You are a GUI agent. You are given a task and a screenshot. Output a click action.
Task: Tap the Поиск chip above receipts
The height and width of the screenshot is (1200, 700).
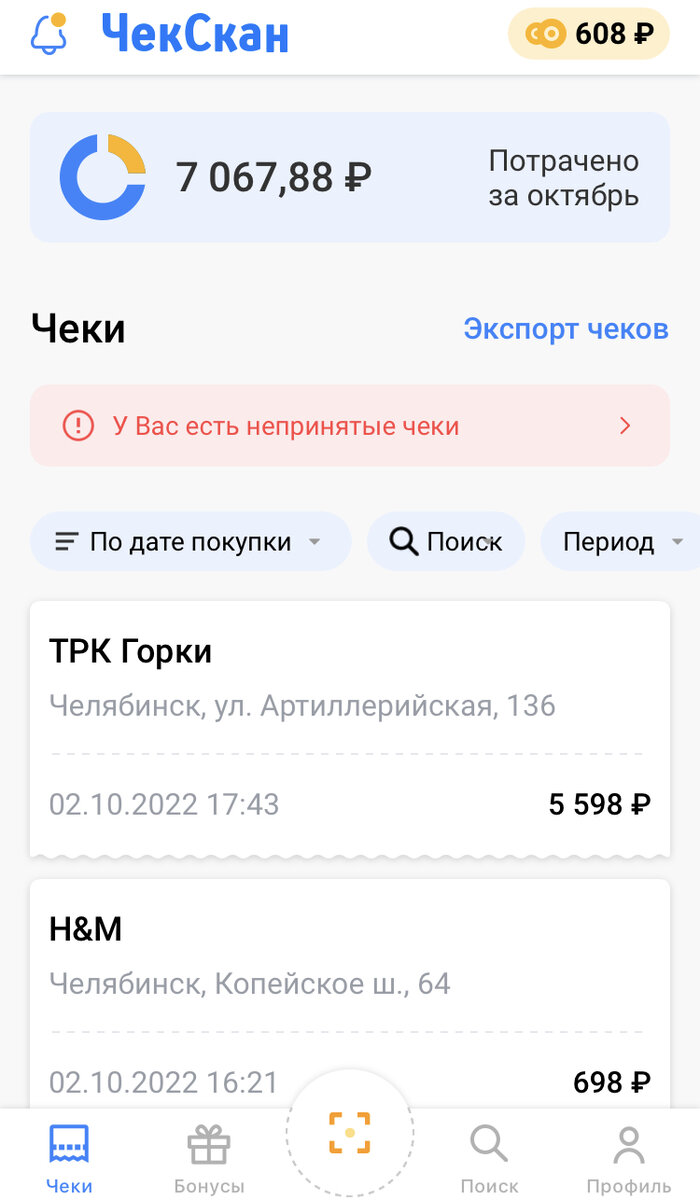point(446,542)
